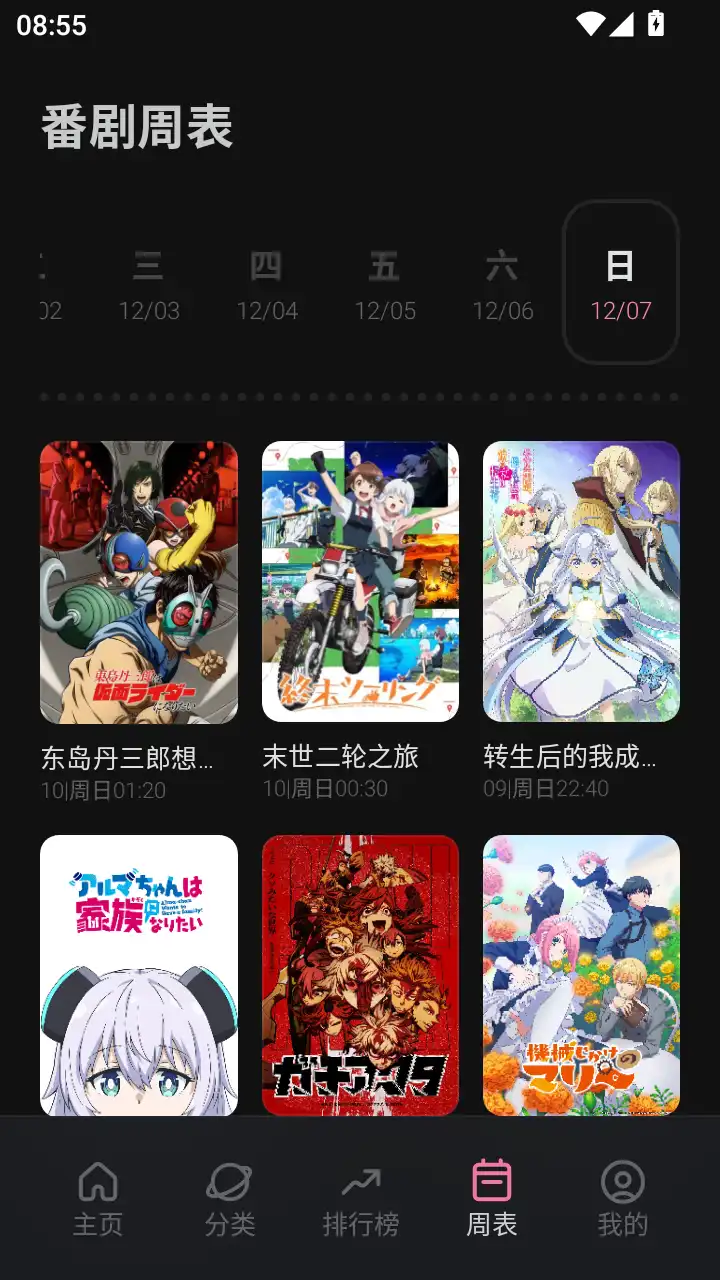
Task: Open the アルマちゃん white poster
Action: point(139,973)
